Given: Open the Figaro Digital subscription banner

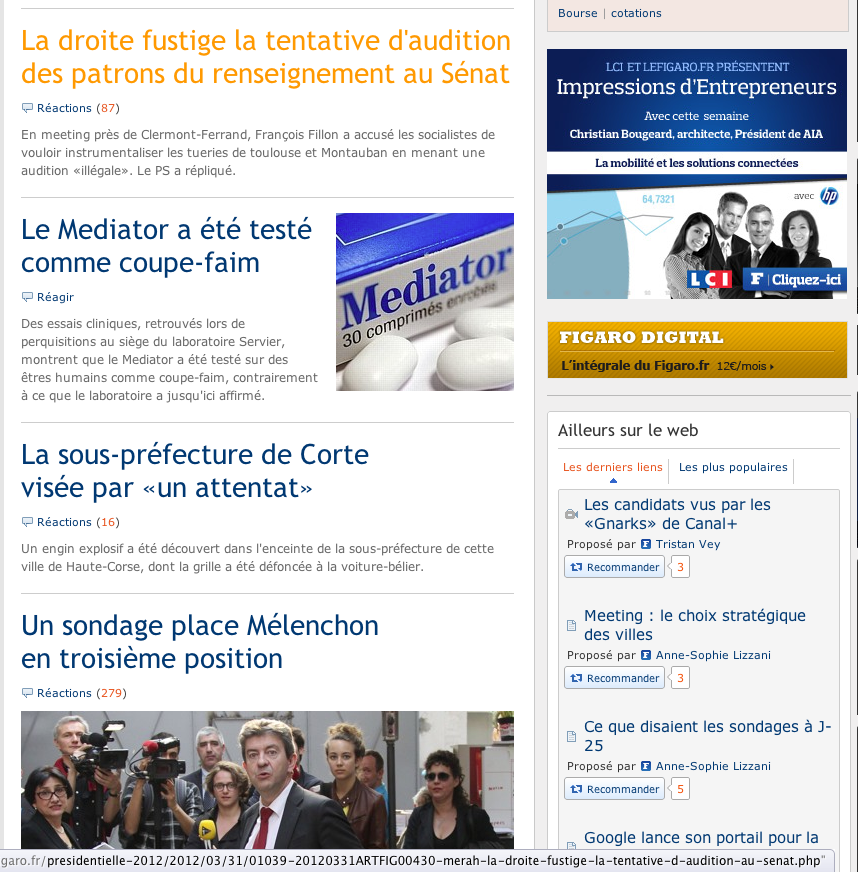Looking at the screenshot, I should pyautogui.click(x=696, y=349).
